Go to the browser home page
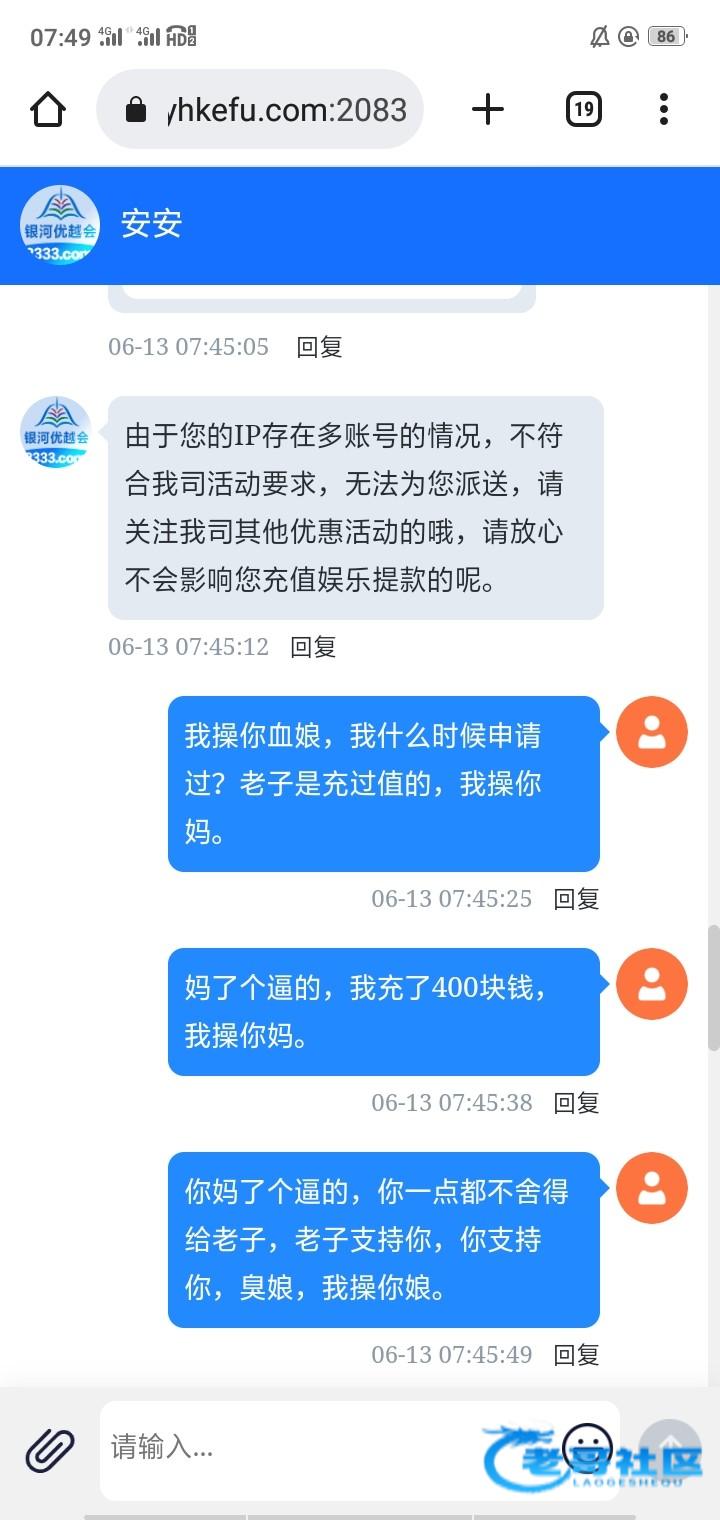 point(48,109)
